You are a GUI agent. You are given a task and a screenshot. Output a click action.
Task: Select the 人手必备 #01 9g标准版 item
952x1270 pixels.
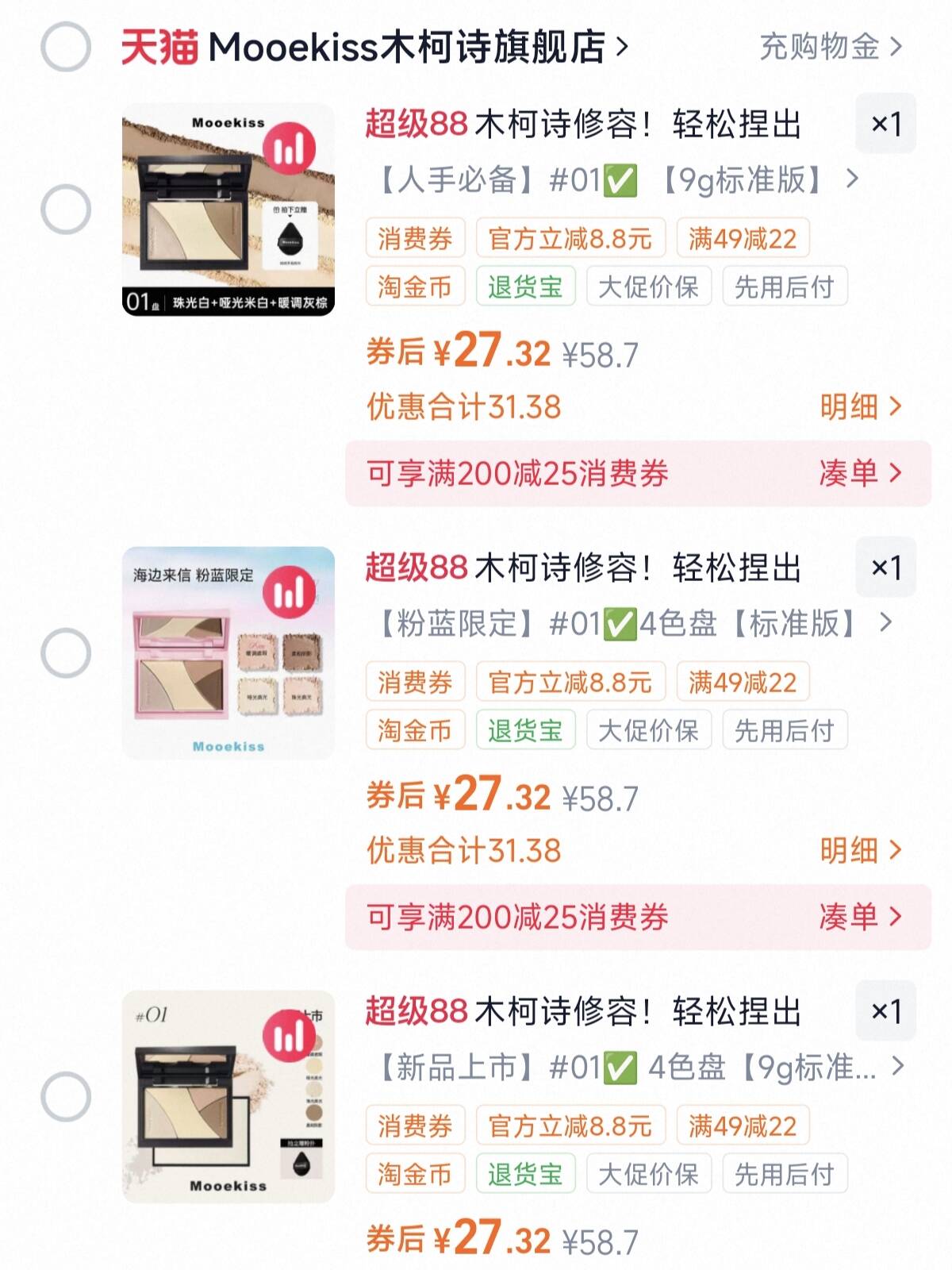66,210
